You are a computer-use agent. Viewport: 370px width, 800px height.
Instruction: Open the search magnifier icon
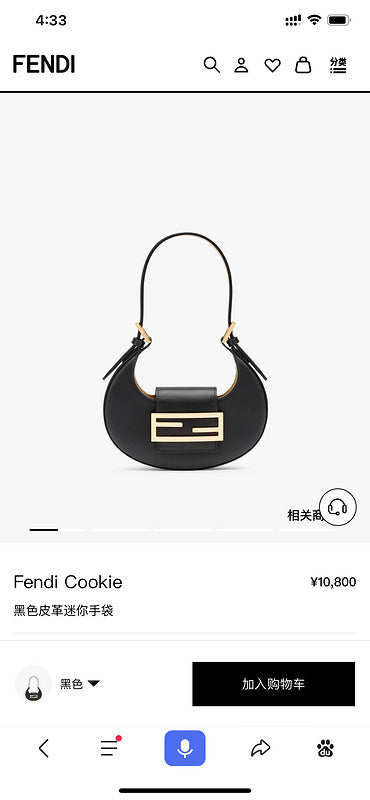pos(211,65)
